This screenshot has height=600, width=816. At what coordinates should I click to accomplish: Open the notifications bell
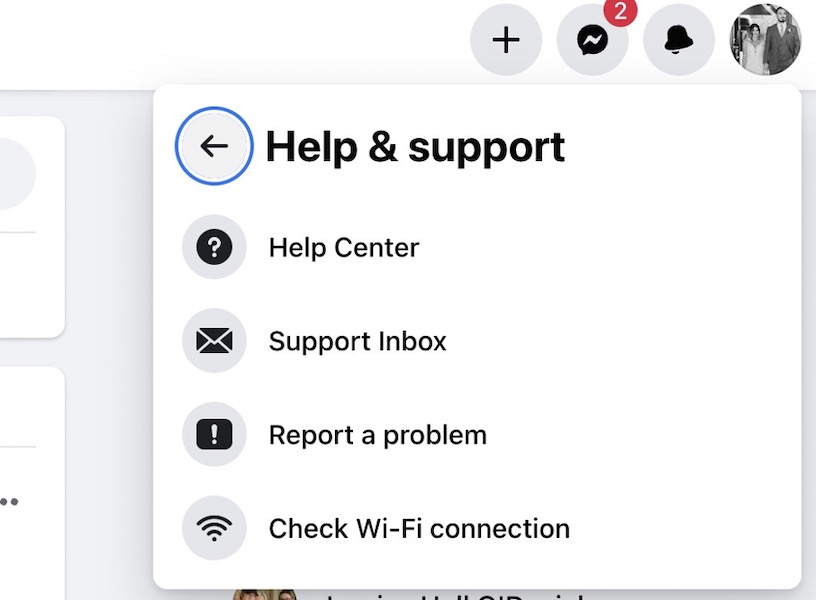[x=679, y=40]
